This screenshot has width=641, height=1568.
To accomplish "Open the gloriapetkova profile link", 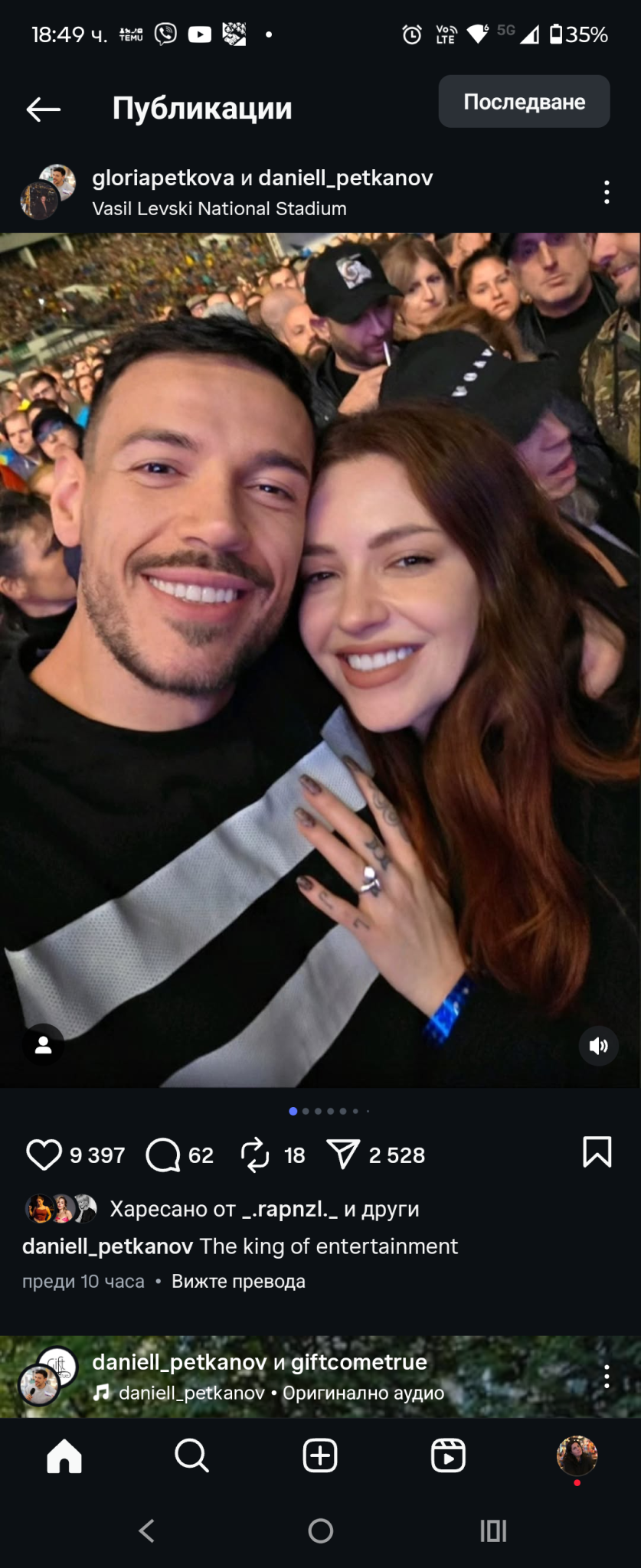I will click(x=163, y=178).
